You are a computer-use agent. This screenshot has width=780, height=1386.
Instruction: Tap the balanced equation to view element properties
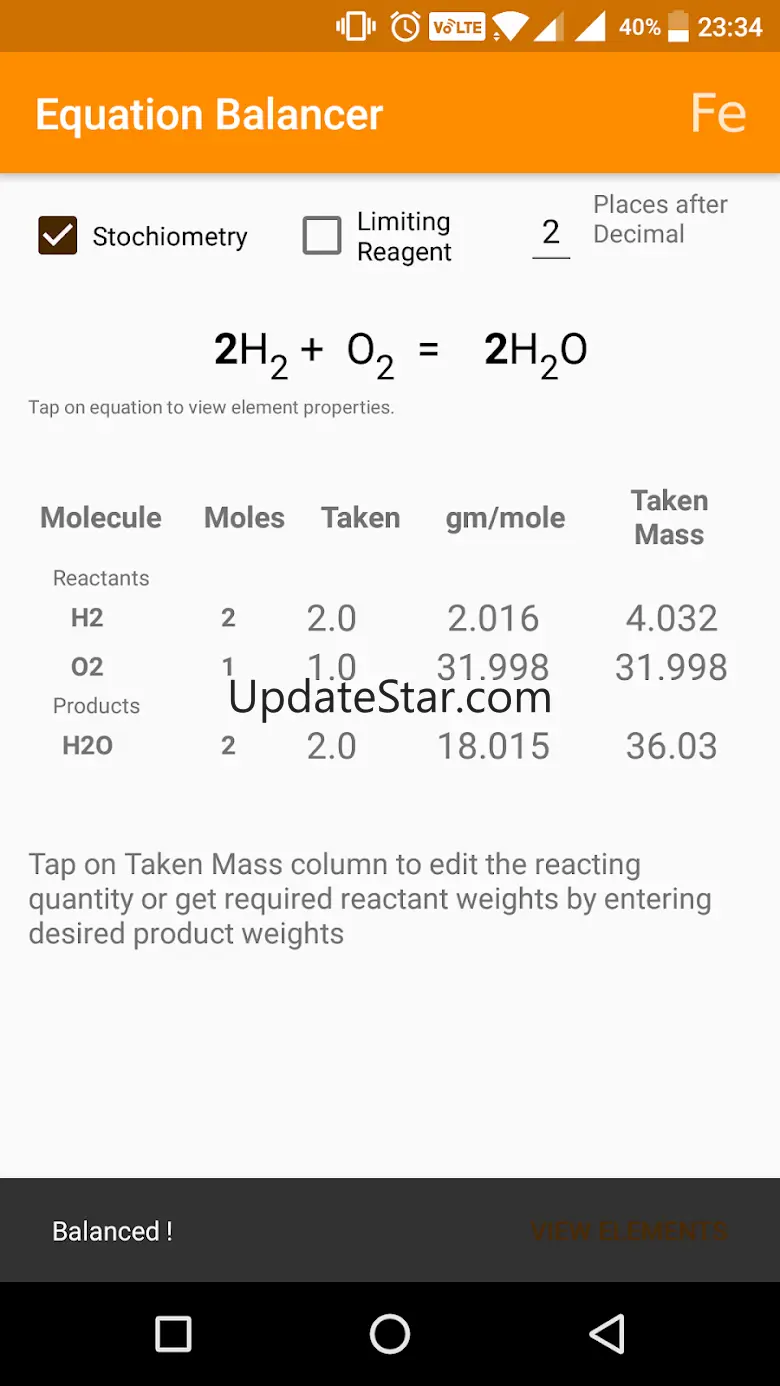point(400,352)
